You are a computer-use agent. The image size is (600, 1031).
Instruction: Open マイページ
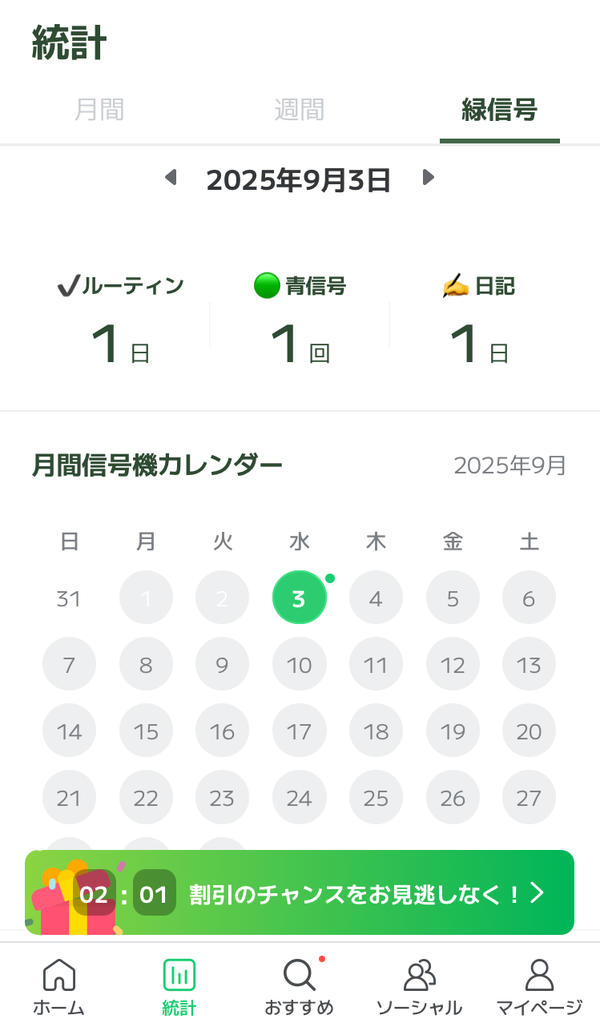539,988
